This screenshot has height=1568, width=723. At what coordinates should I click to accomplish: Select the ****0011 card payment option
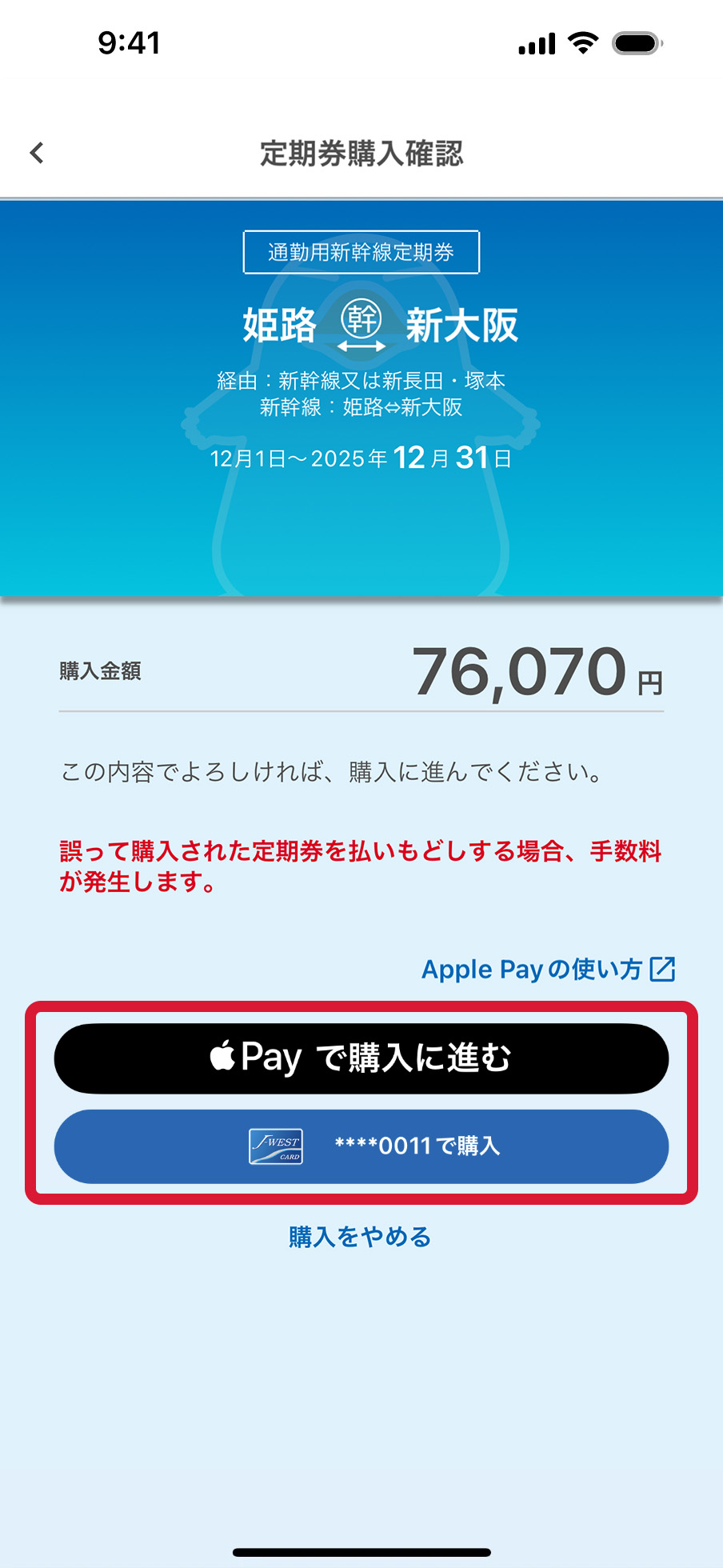[x=361, y=1146]
